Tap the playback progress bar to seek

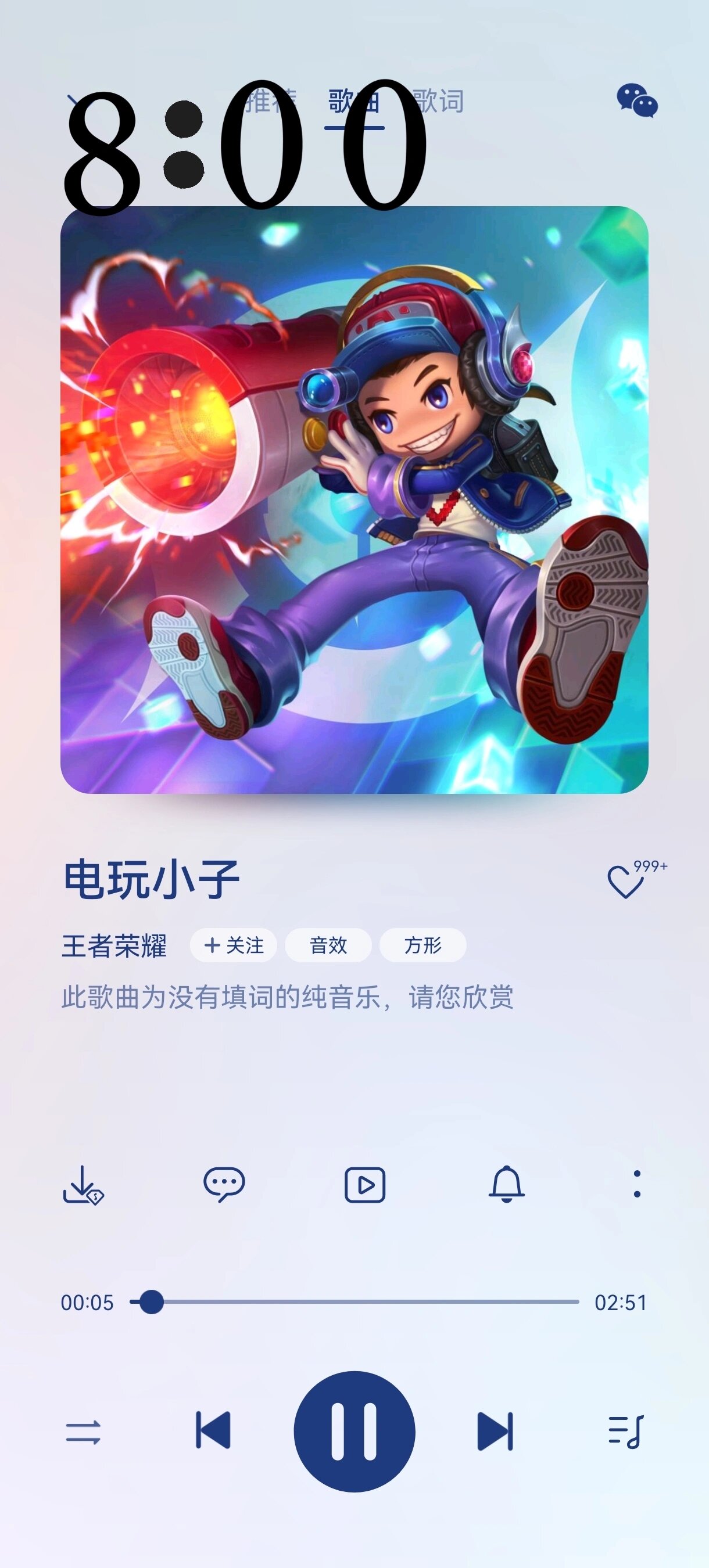click(366, 1302)
